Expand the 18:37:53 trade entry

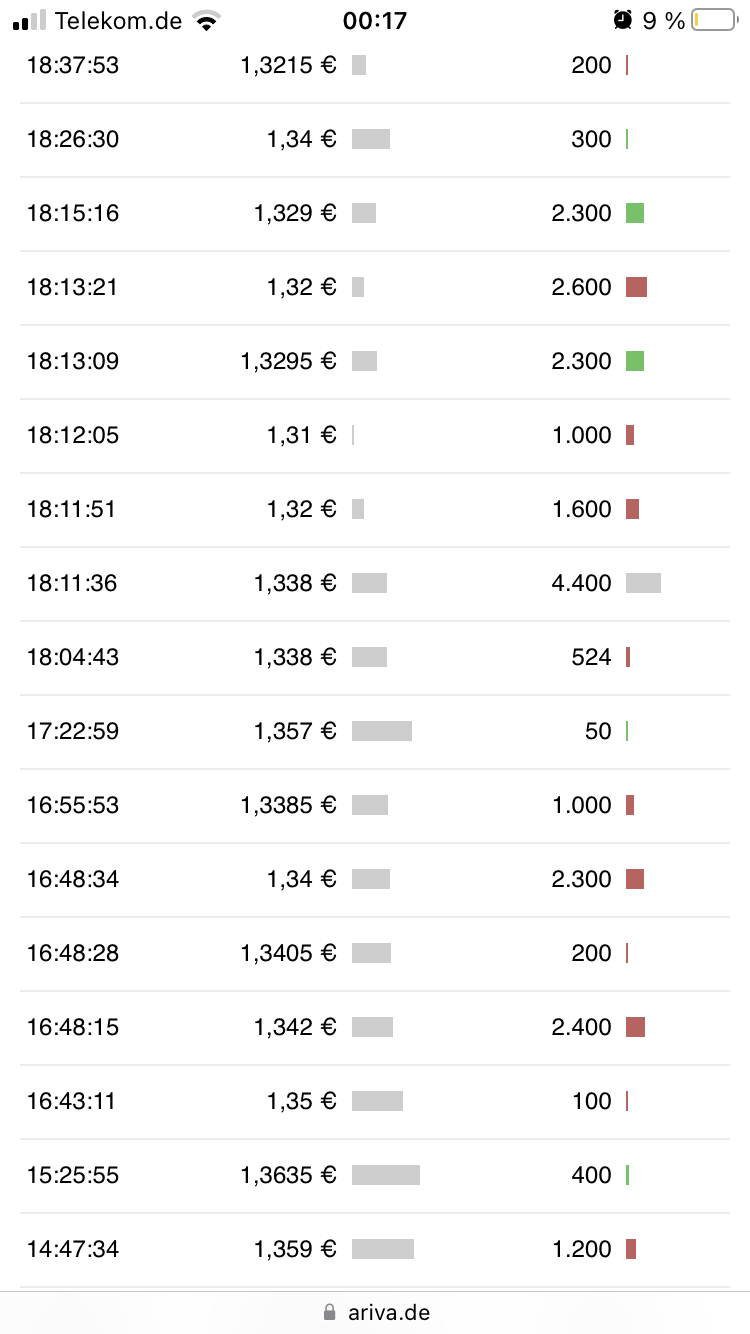(x=72, y=66)
